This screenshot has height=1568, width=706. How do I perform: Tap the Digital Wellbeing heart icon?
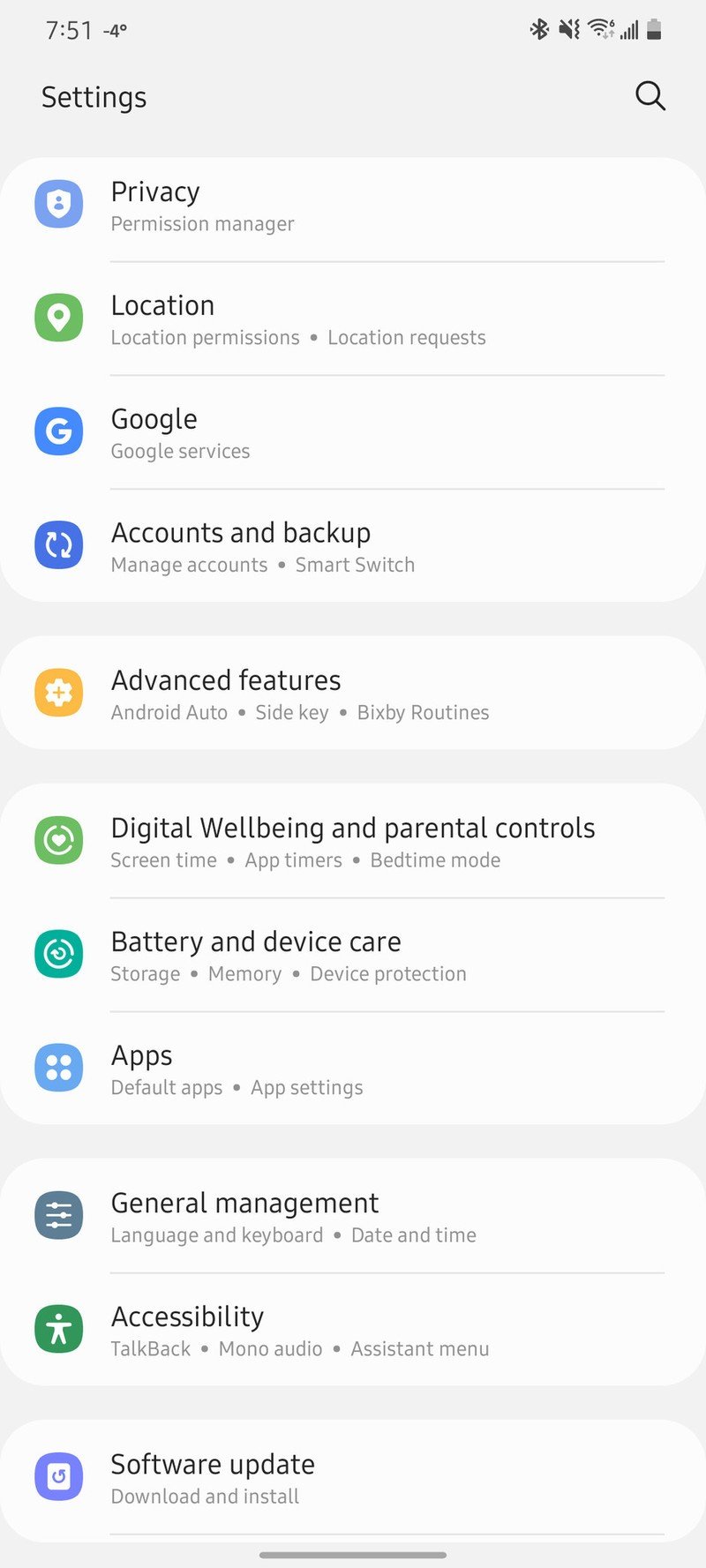[x=58, y=840]
